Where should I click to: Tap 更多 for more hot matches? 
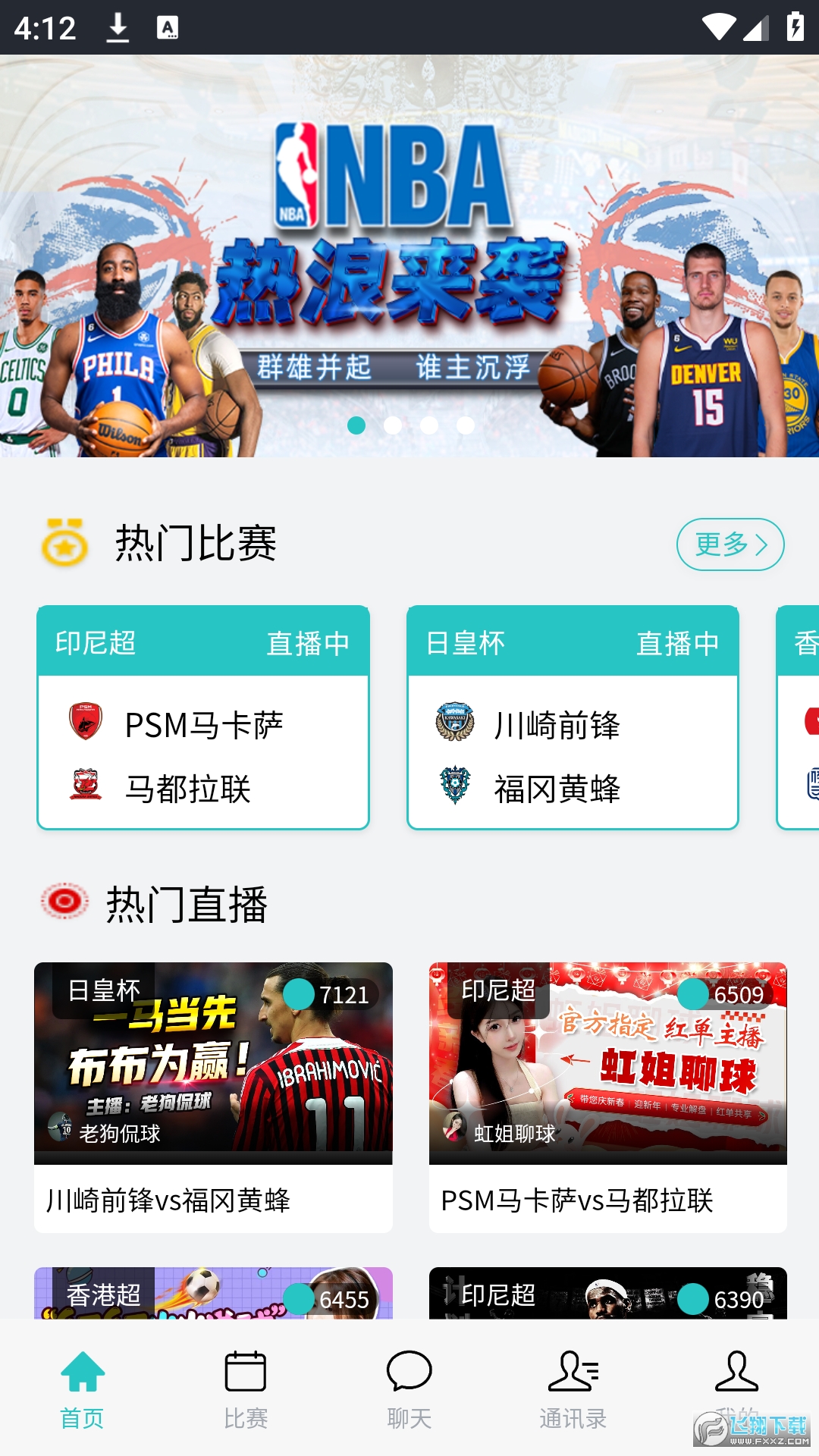tap(730, 544)
